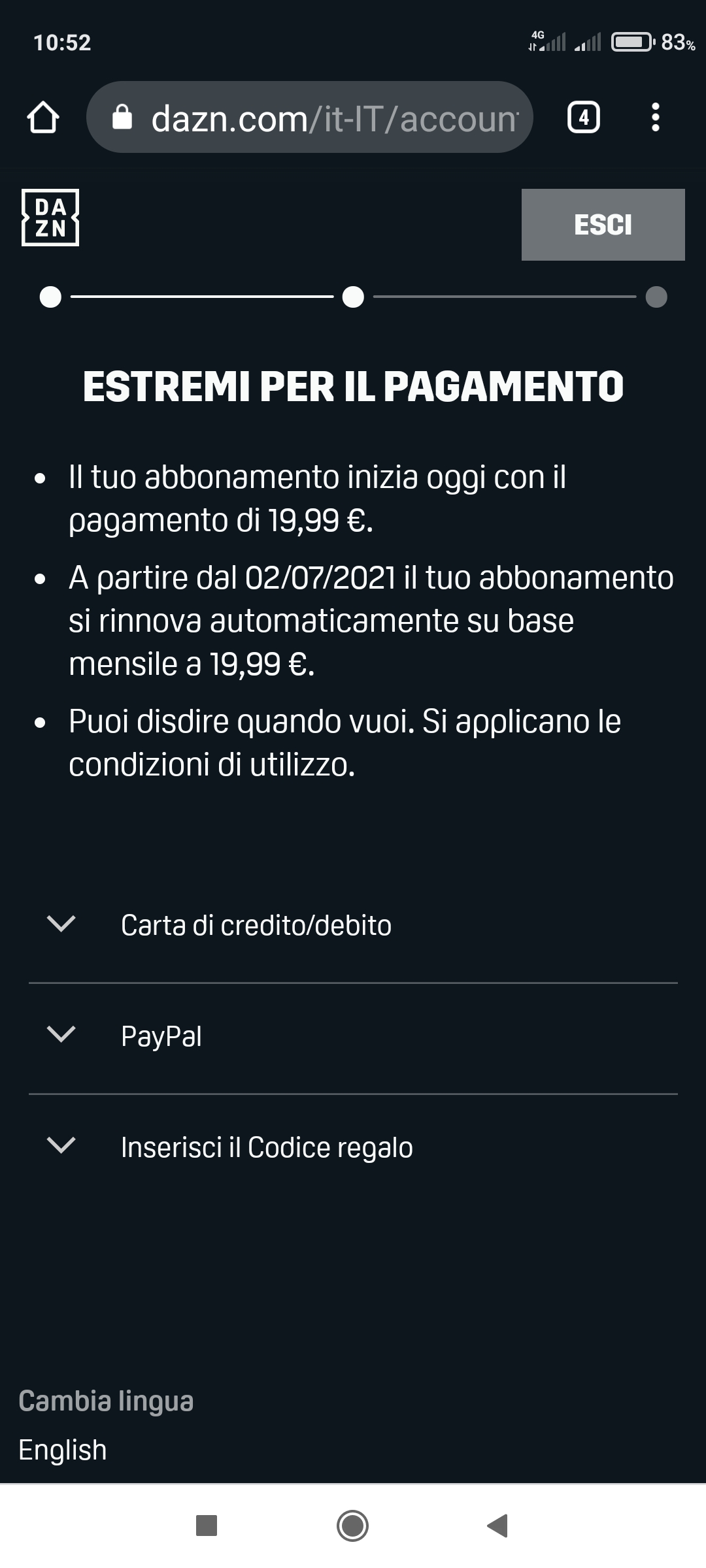Tap the ESCI button to exit
Screen dimensions: 706x1568
click(x=603, y=225)
